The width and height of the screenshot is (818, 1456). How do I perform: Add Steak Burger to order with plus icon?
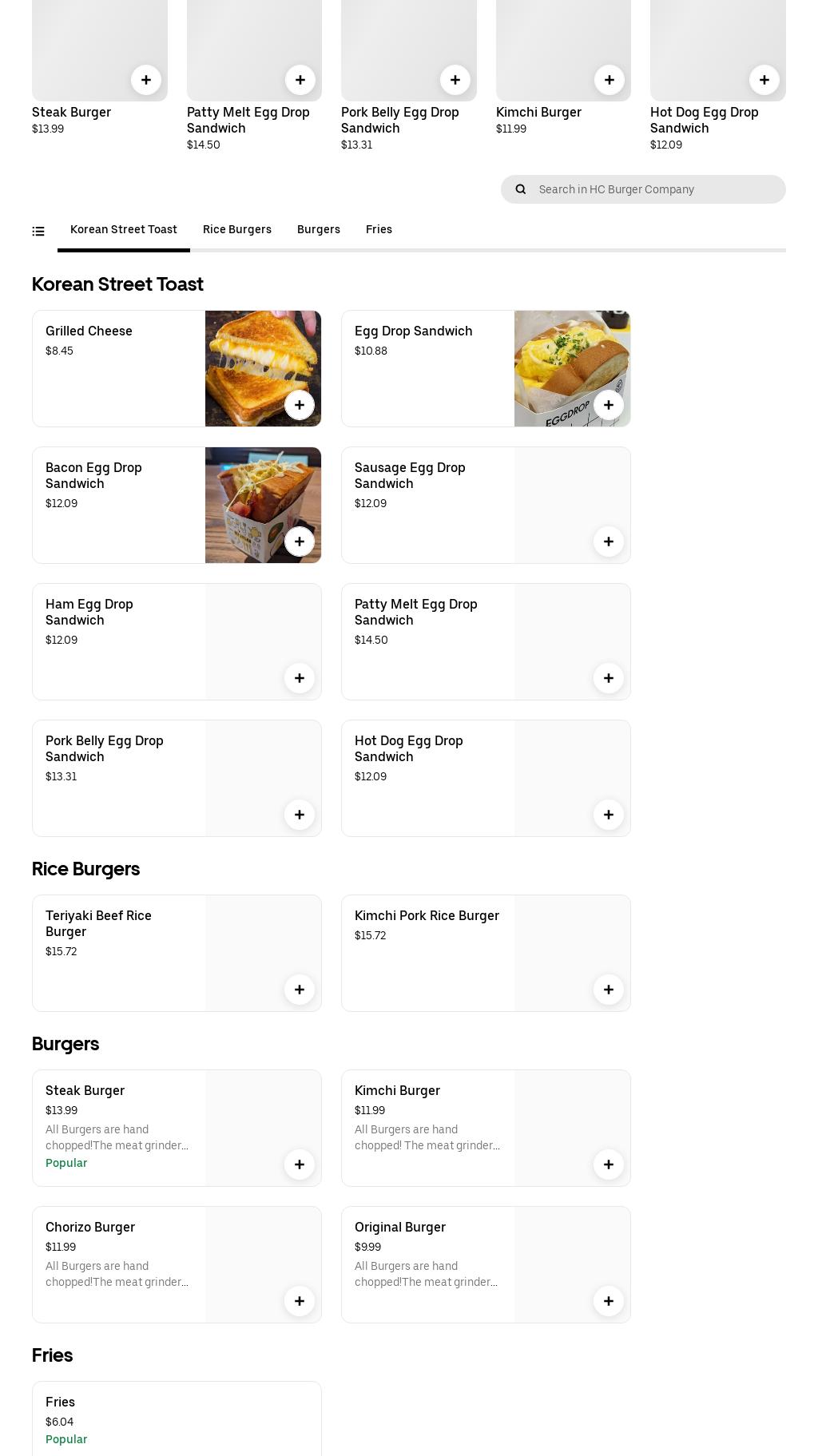pyautogui.click(x=300, y=1164)
